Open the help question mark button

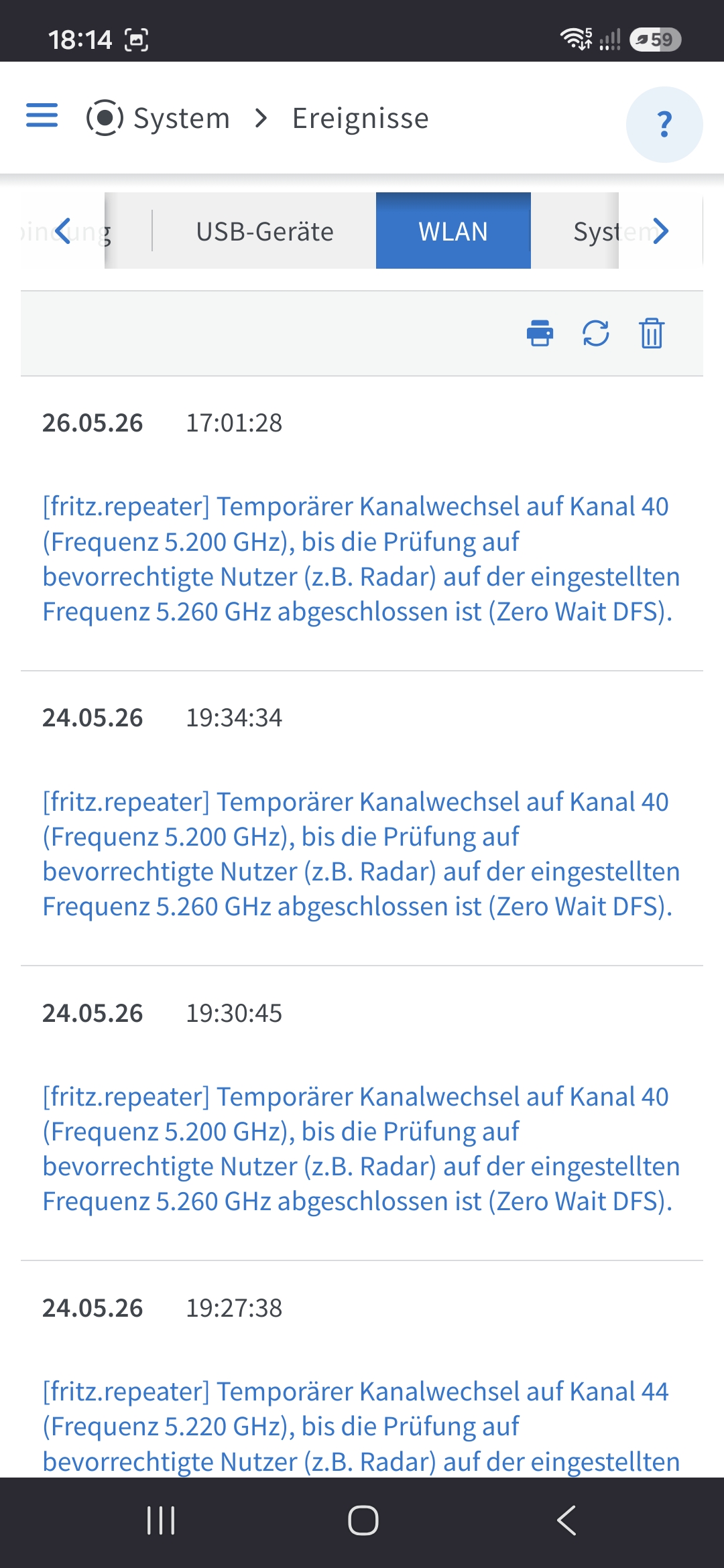[664, 125]
